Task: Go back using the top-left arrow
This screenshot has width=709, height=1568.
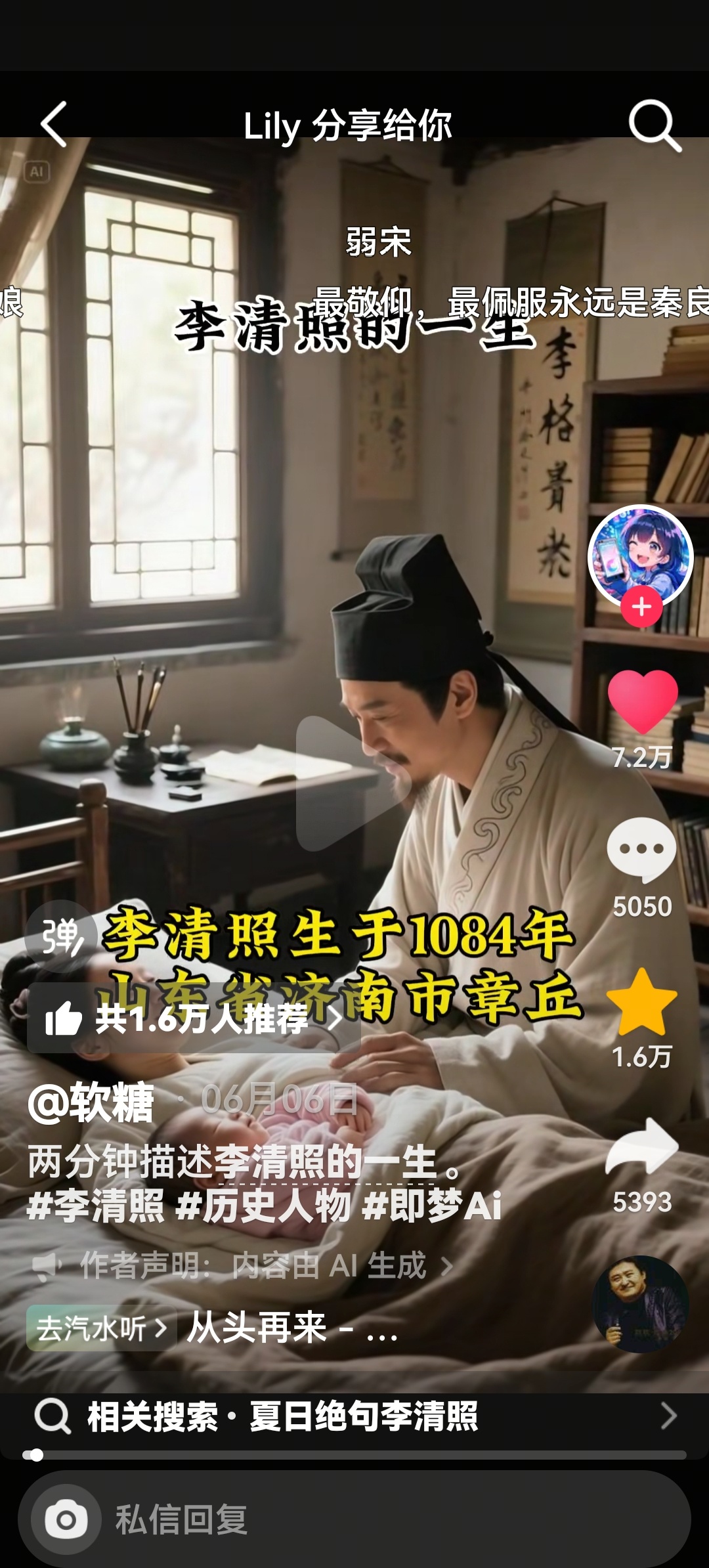Action: coord(54,124)
